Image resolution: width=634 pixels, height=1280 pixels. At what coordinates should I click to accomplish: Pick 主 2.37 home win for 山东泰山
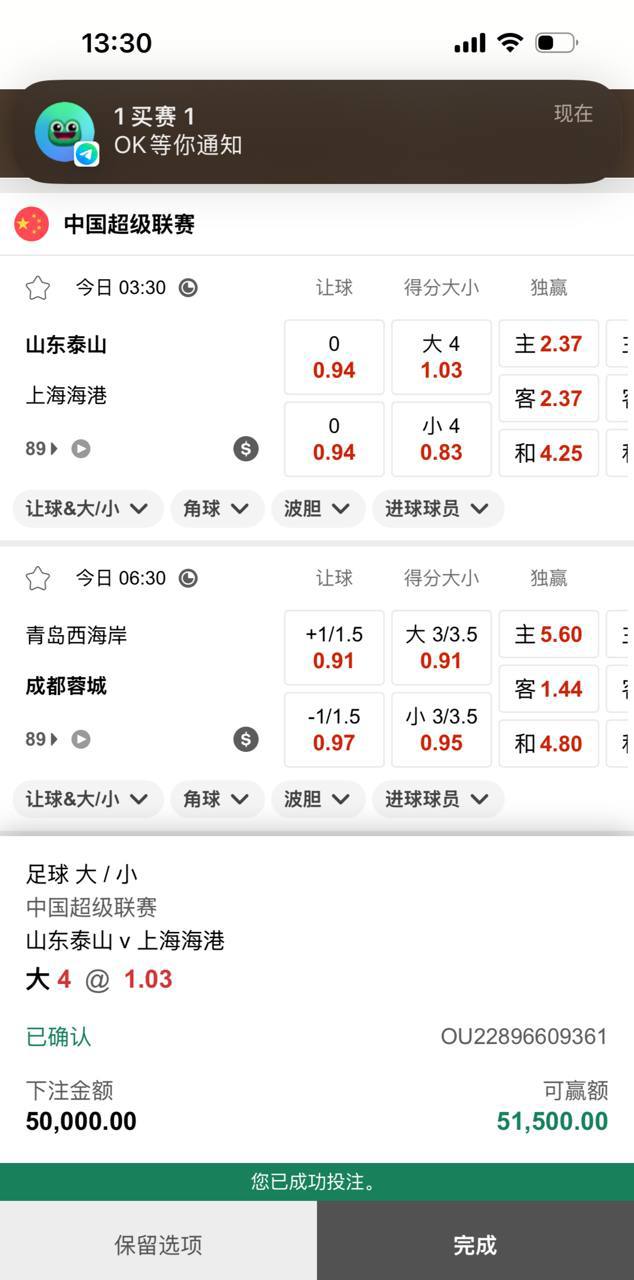tap(548, 344)
